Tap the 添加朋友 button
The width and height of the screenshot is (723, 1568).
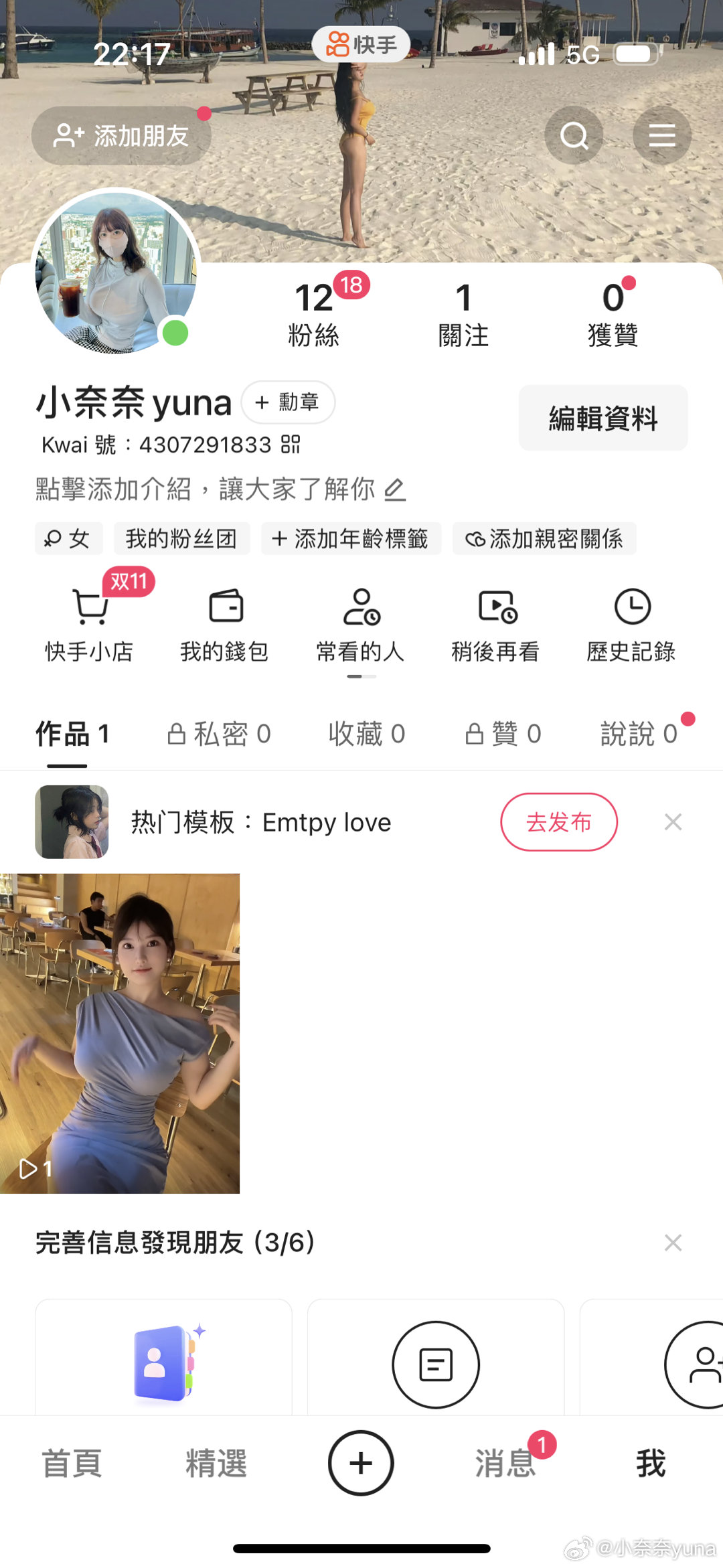click(x=121, y=136)
